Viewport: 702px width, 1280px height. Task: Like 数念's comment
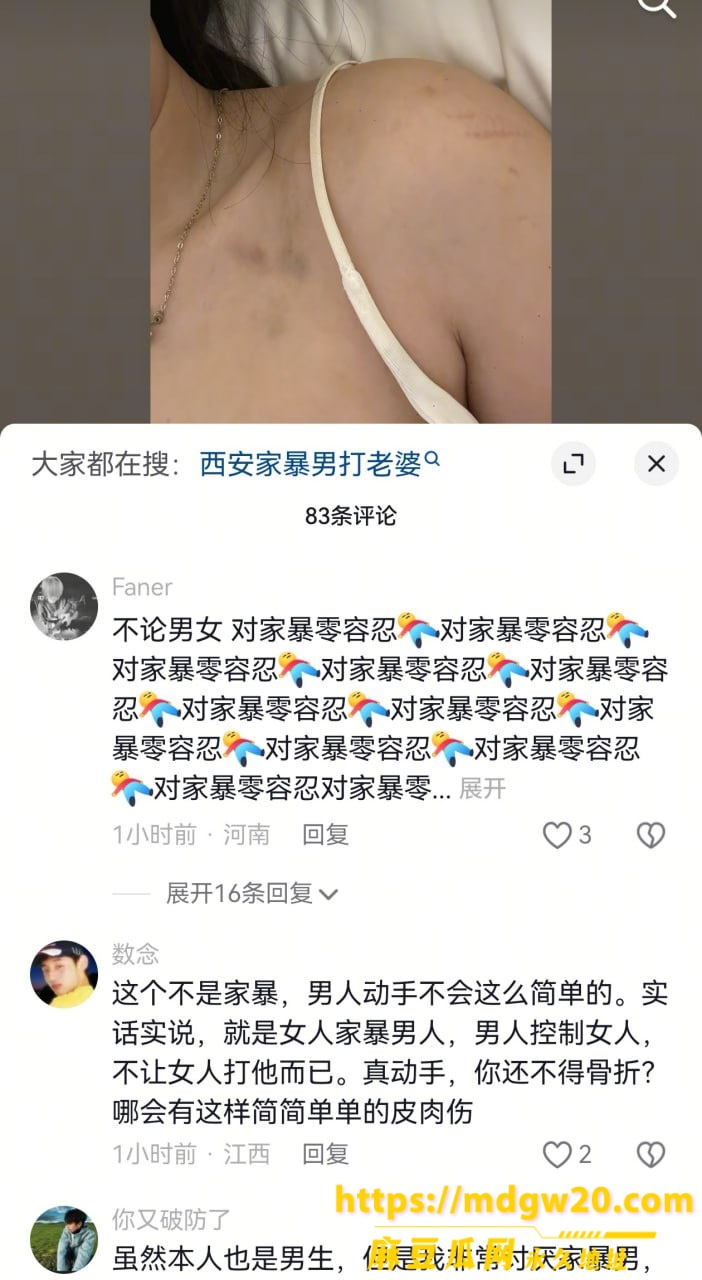[567, 1154]
